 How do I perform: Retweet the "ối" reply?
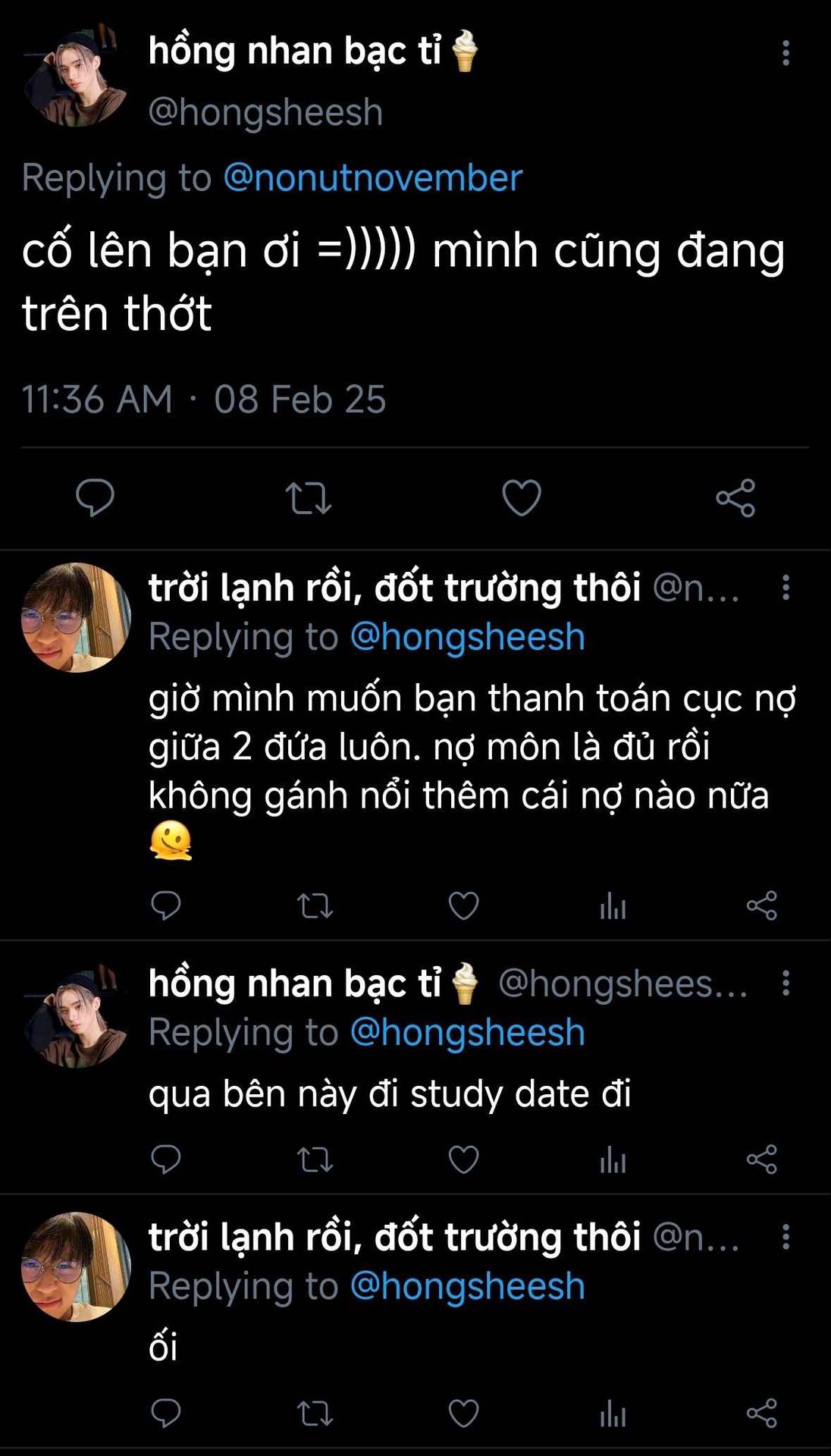click(x=315, y=1414)
